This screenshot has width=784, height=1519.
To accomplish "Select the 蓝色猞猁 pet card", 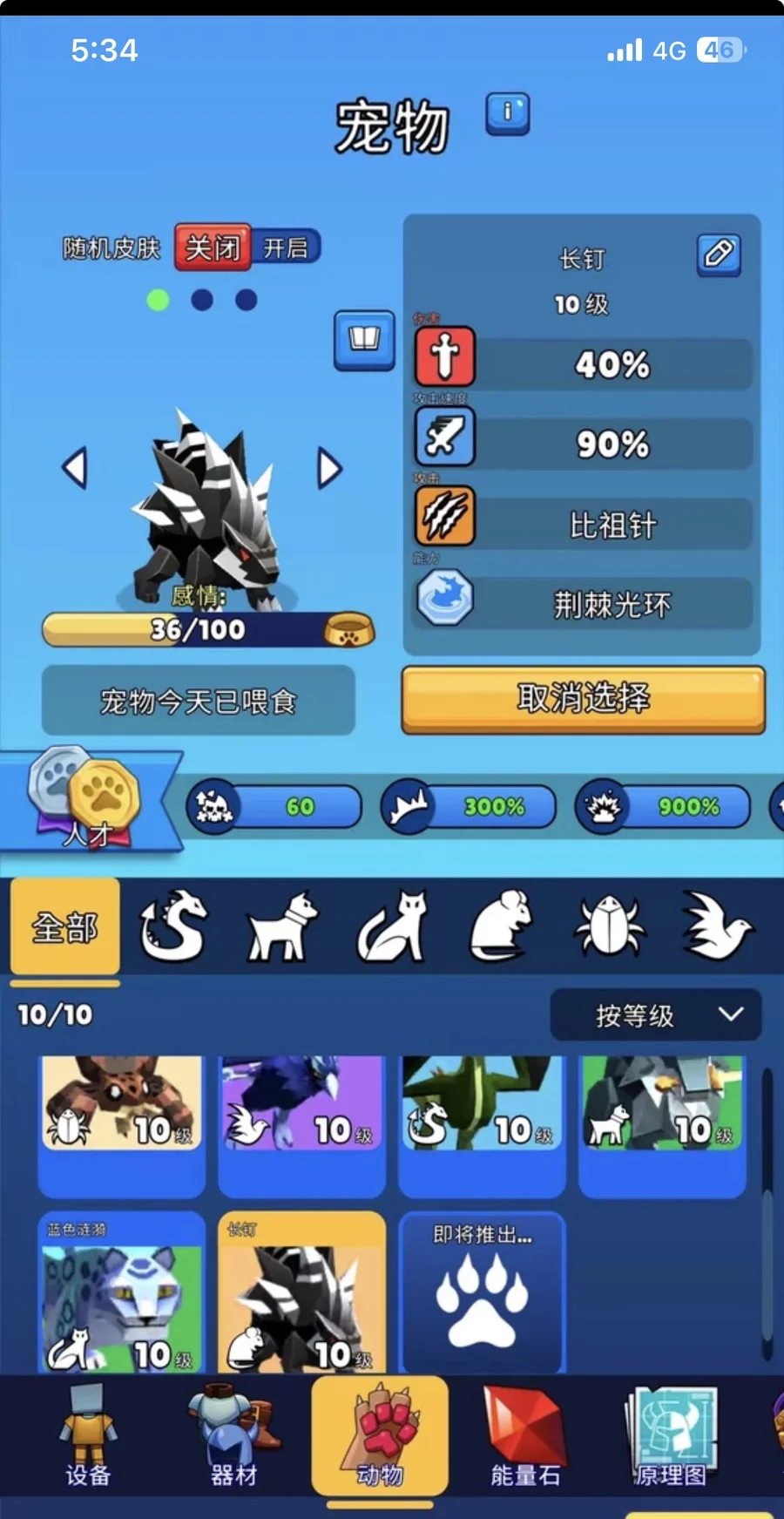I will click(x=122, y=1294).
